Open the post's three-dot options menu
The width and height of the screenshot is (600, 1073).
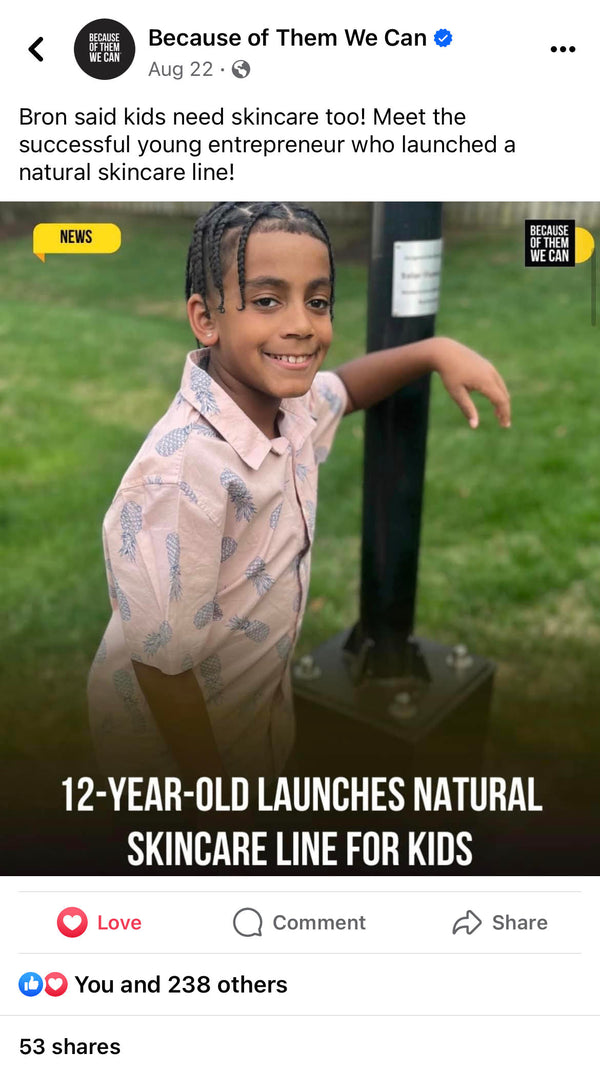coord(563,49)
